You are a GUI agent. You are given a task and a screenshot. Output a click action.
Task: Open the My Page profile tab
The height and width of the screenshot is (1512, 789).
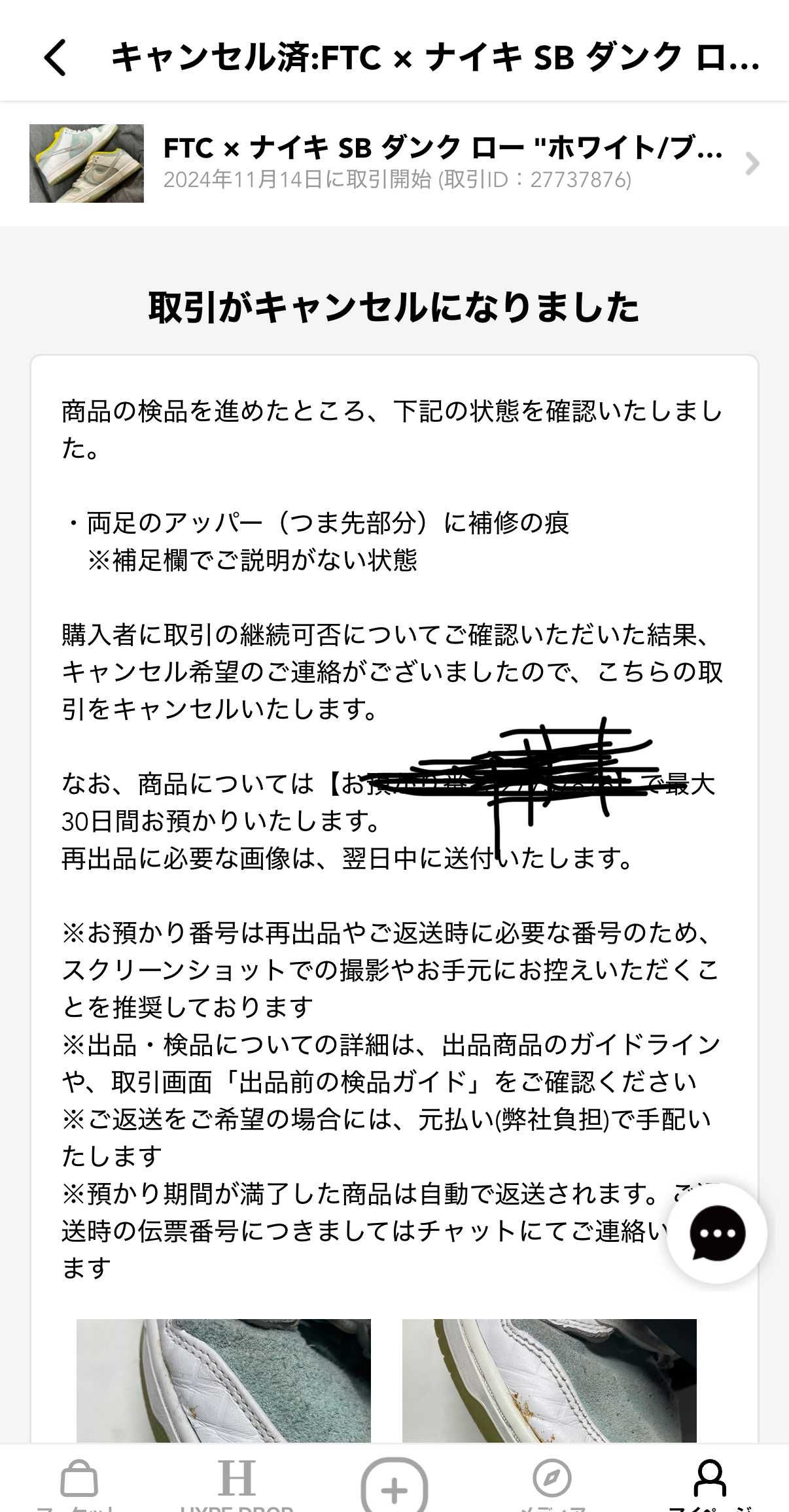coord(710,1485)
